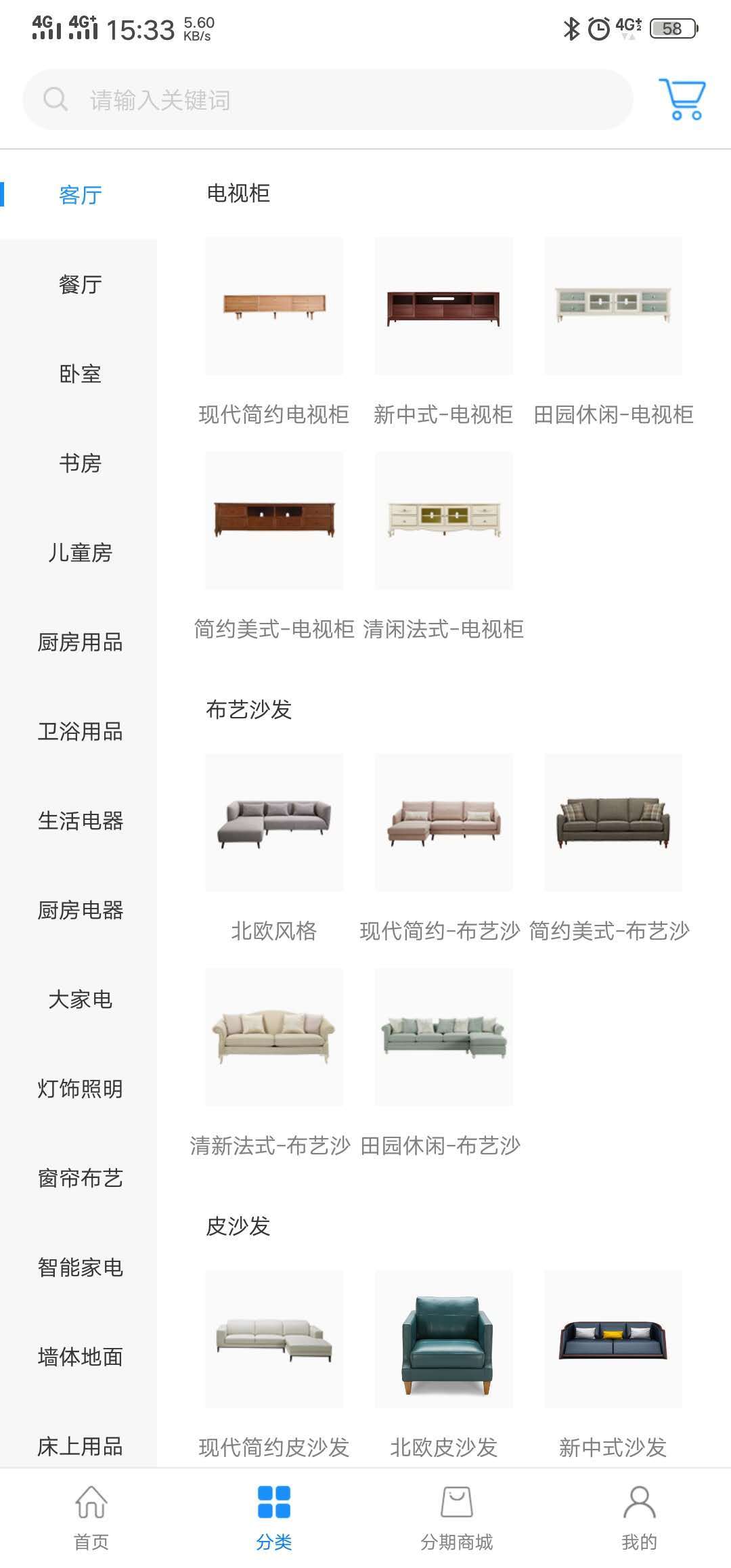Image resolution: width=731 pixels, height=1568 pixels.
Task: Select the 卧室 category
Action: coord(80,374)
